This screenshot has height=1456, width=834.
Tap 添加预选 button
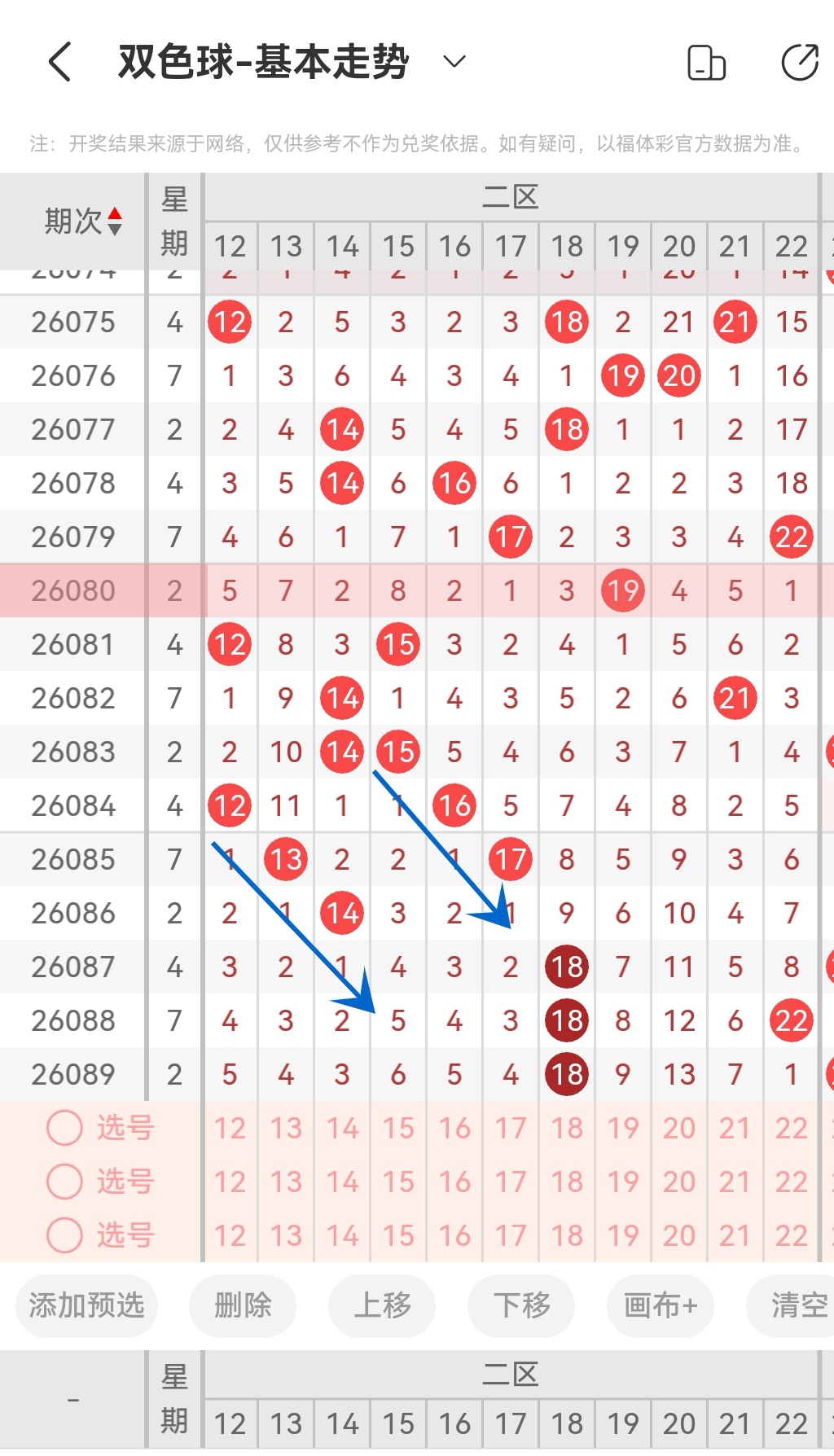point(86,1305)
